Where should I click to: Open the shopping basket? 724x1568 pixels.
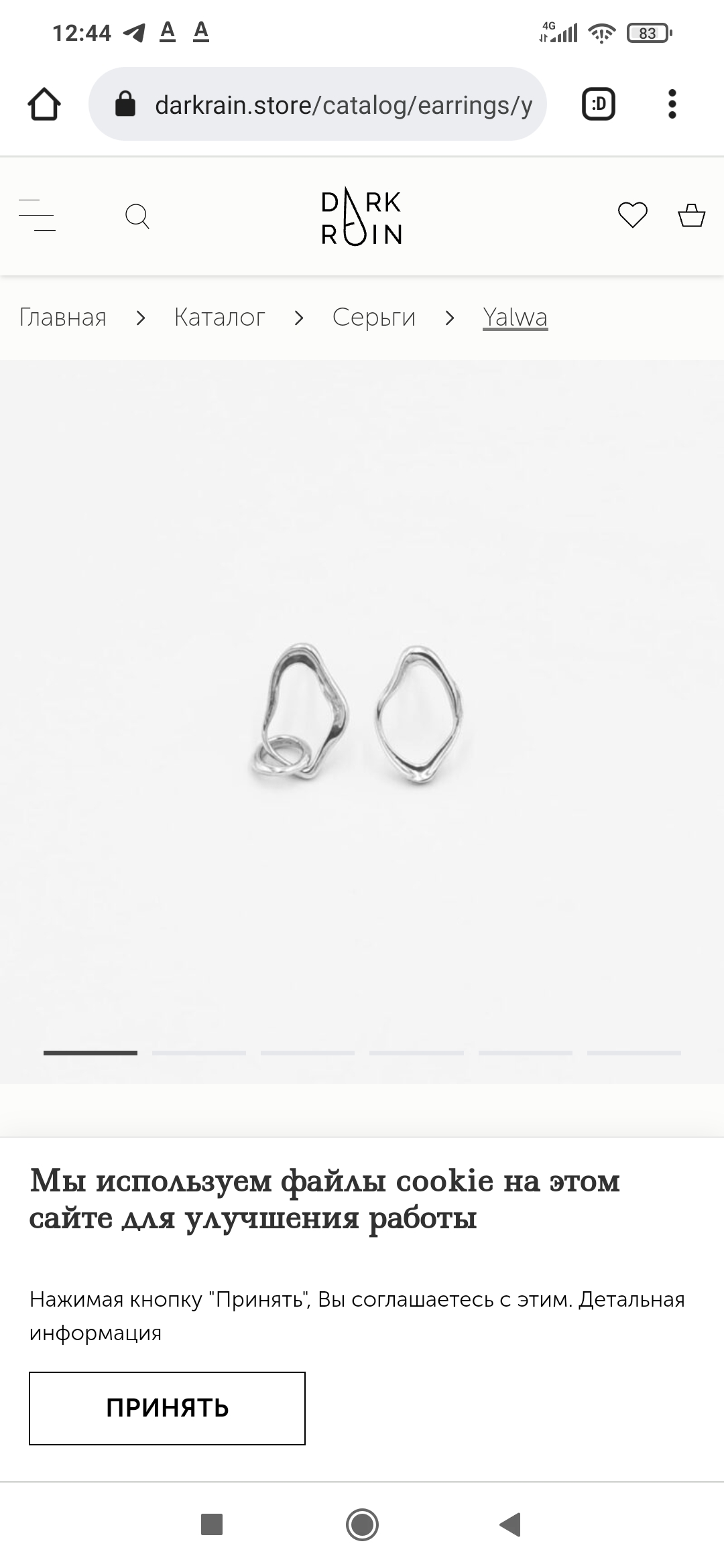coord(691,215)
